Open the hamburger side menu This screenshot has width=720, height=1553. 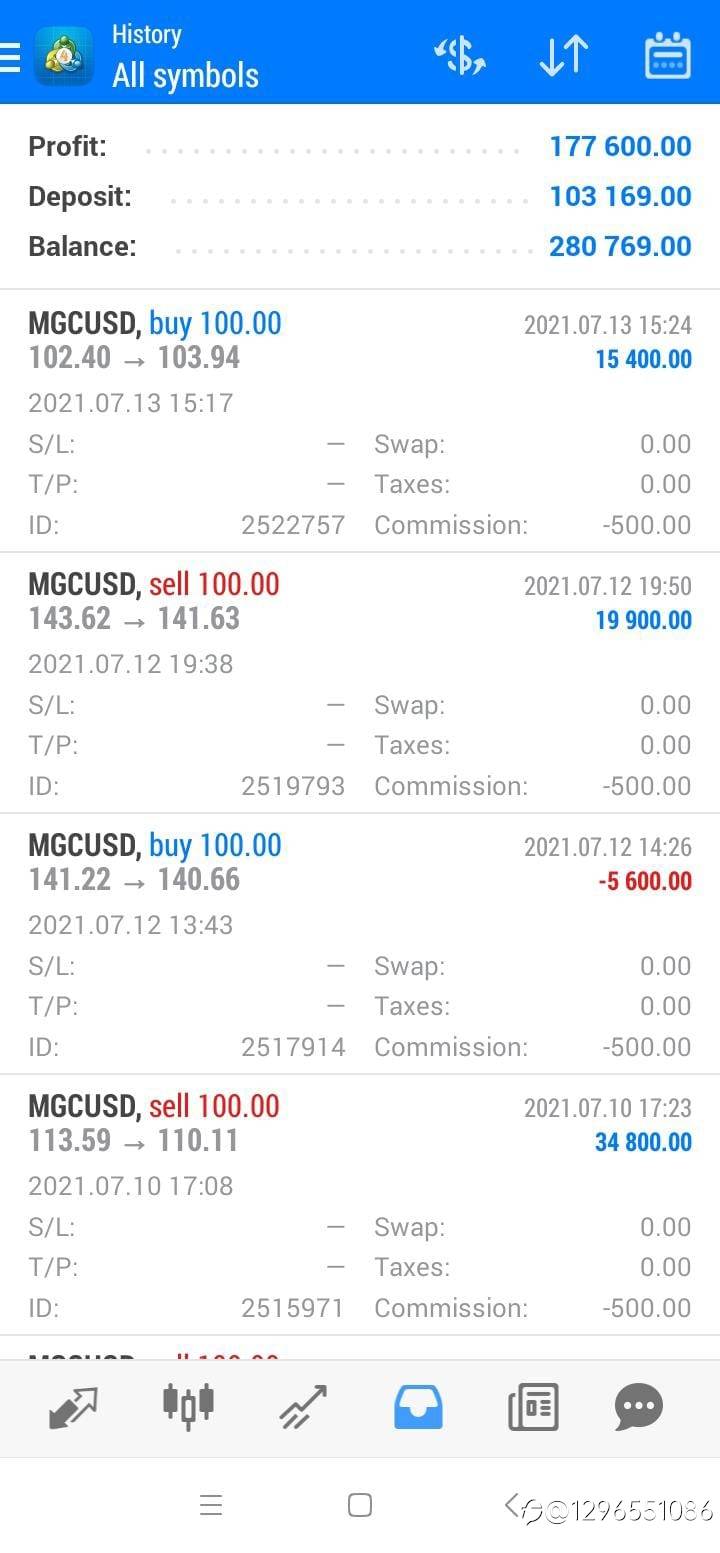(10, 57)
